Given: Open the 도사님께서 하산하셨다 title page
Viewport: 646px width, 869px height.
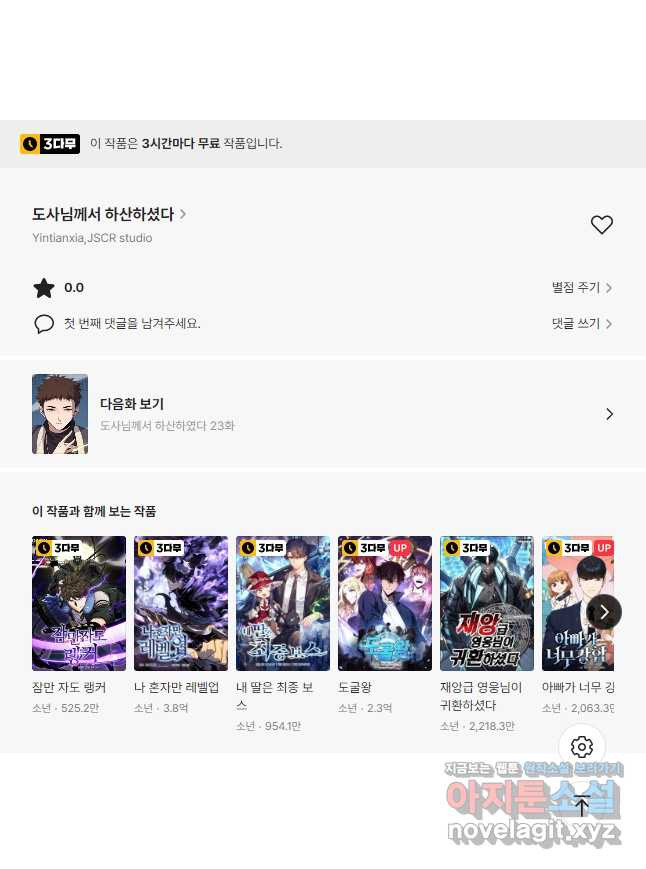Looking at the screenshot, I should (x=109, y=214).
